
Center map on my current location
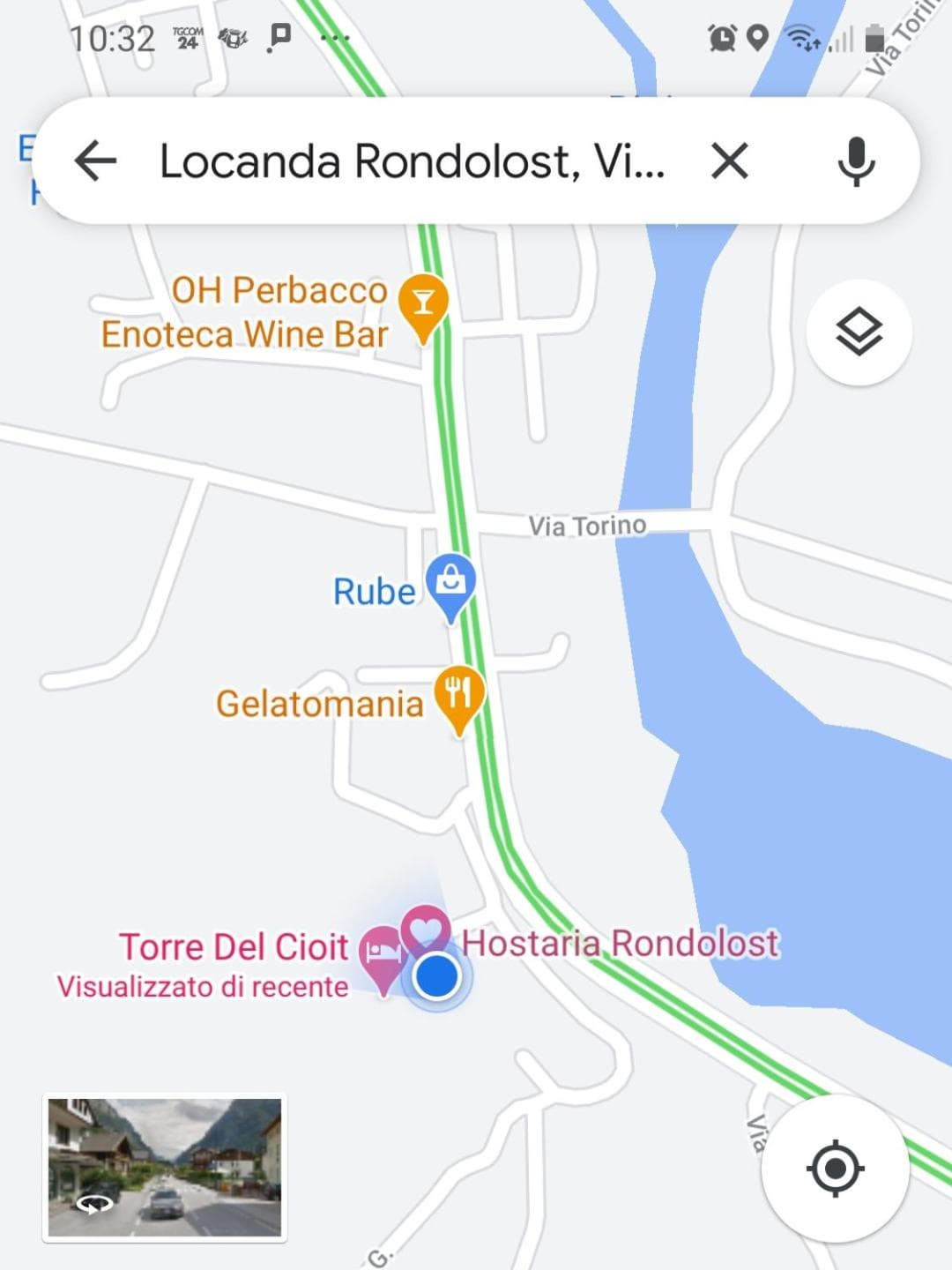point(835,1169)
